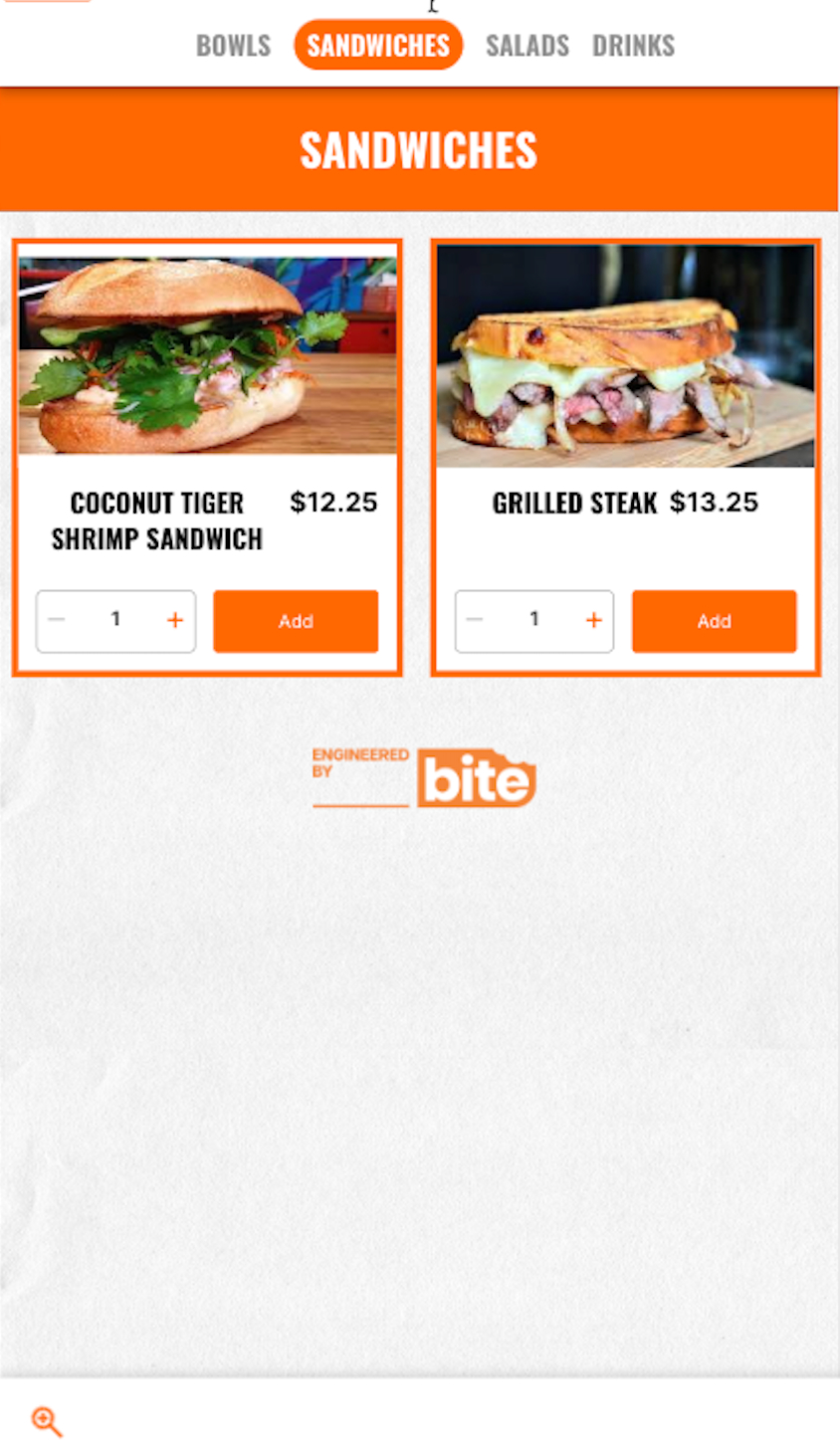Decrease Coconut Tiger Shrimp Sandwich quantity
Viewport: 840px width, 1451px height.
tap(57, 620)
